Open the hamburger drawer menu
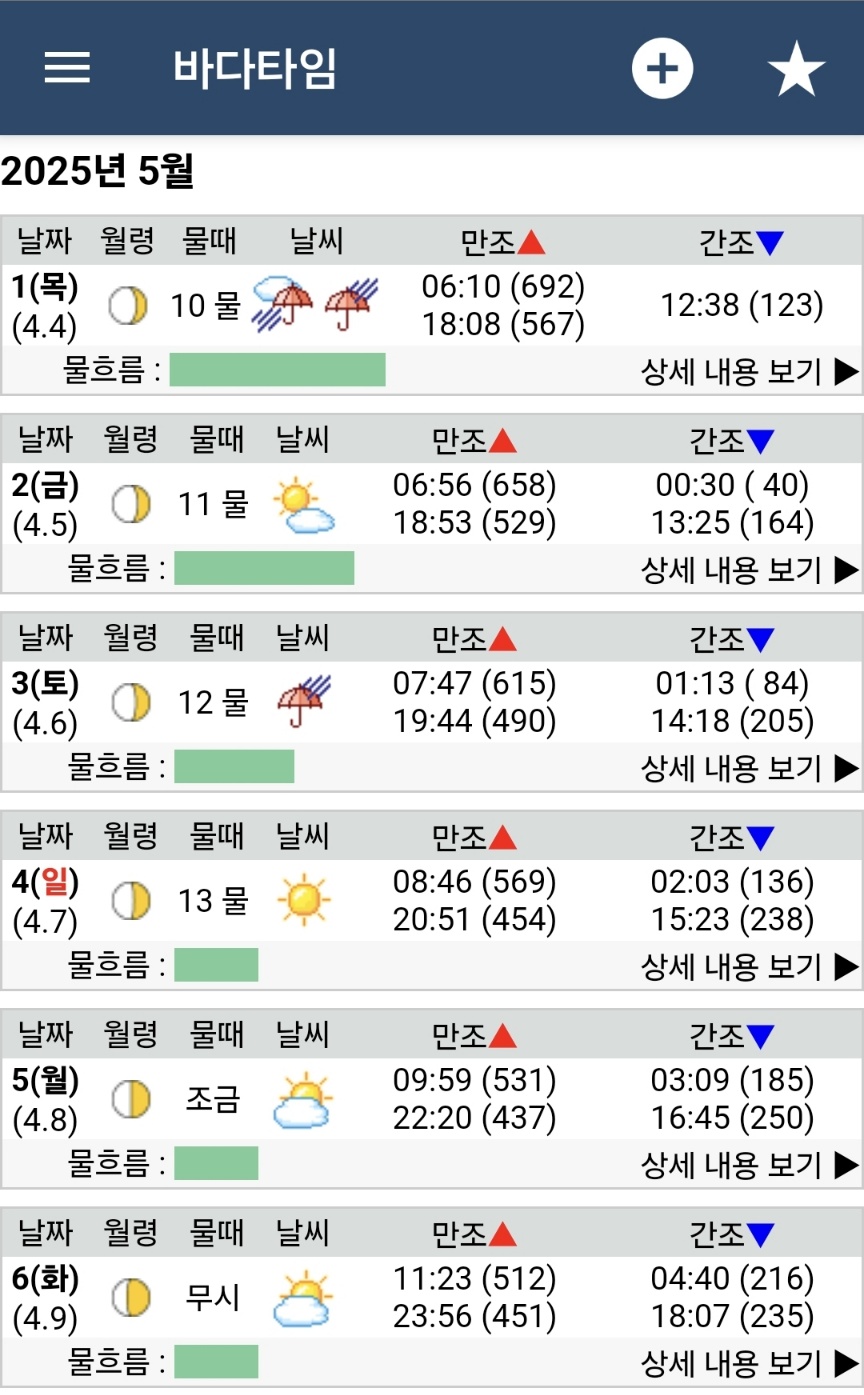The image size is (864, 1395). tap(67, 68)
